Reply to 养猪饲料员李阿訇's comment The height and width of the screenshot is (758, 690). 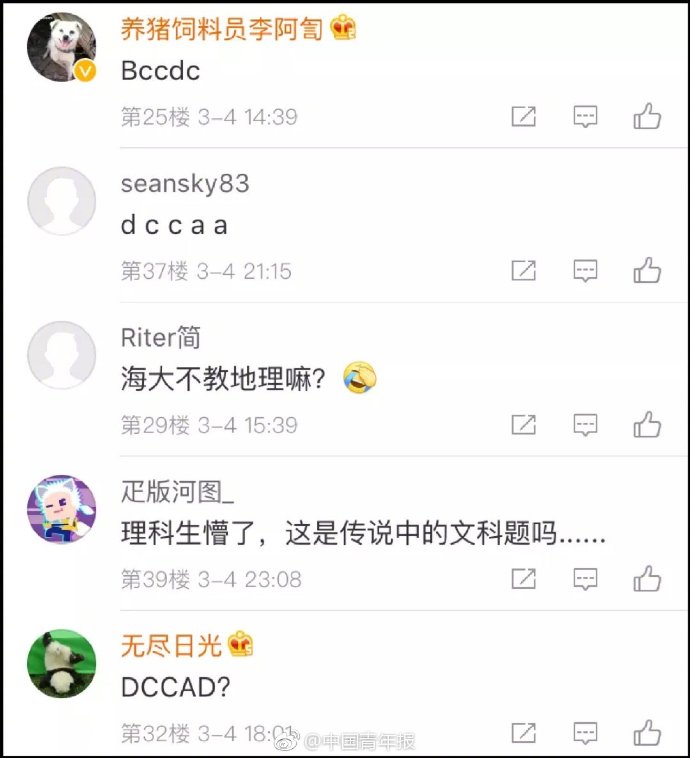pos(585,117)
